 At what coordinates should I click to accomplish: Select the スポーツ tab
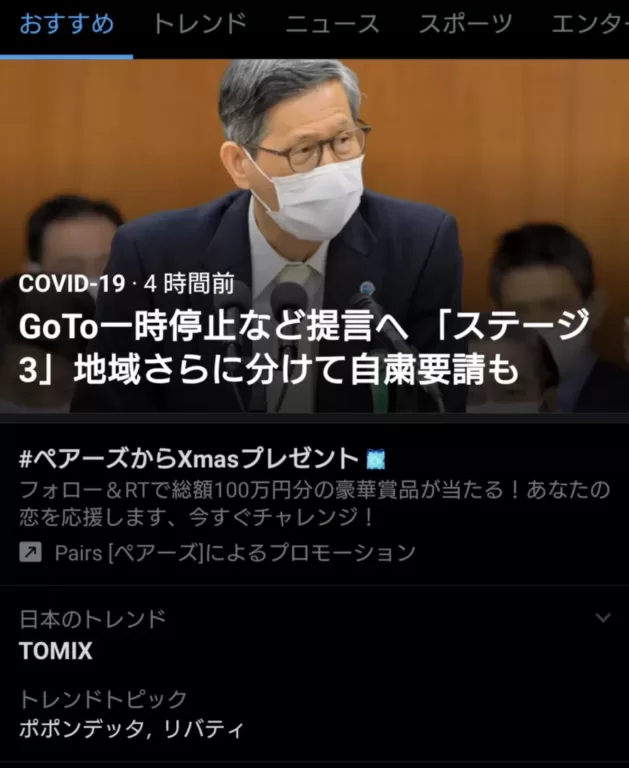coord(465,25)
